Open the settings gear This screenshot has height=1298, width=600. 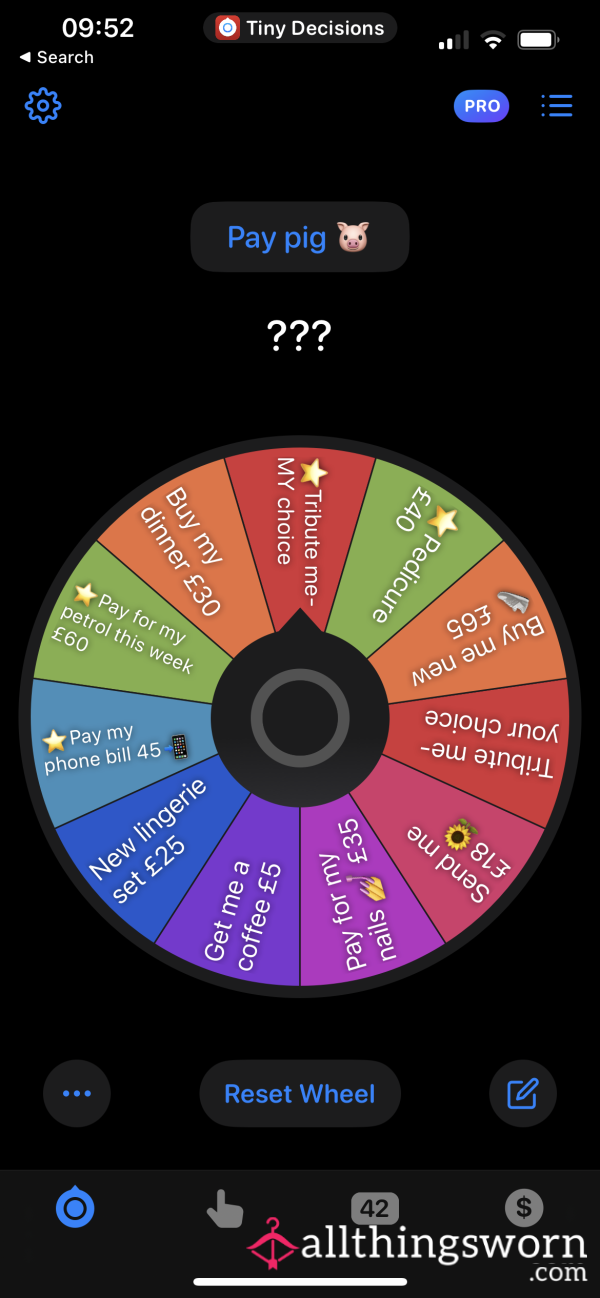point(43,105)
